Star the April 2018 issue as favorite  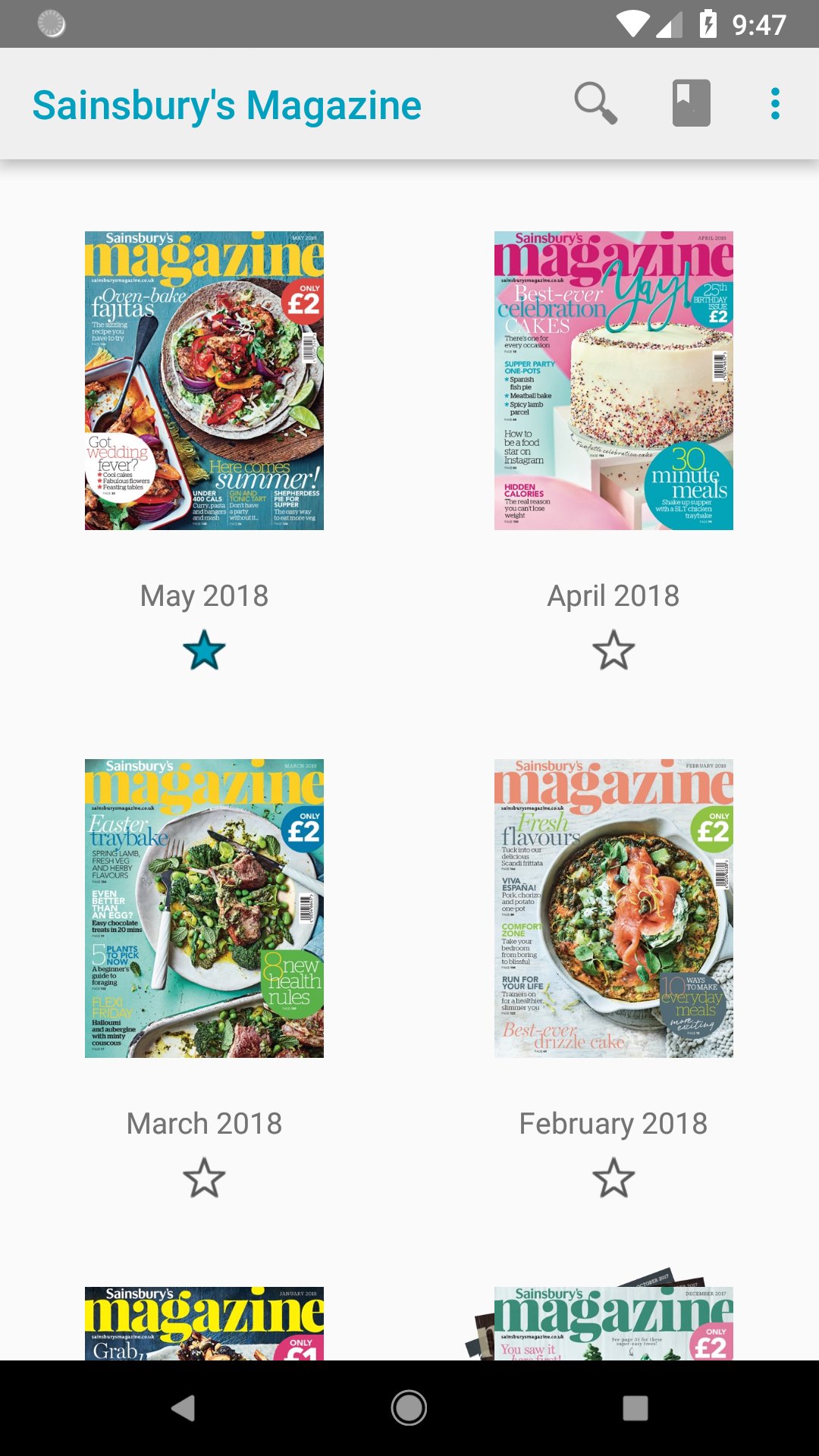(613, 651)
